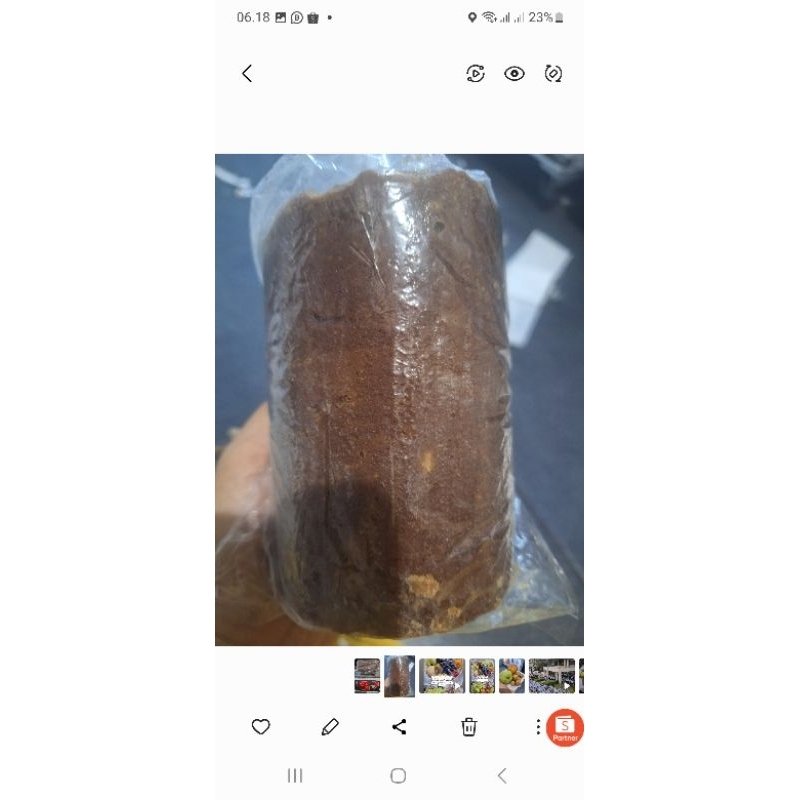The width and height of the screenshot is (800, 800).
Task: Go back from the photo viewer
Action: 247,73
